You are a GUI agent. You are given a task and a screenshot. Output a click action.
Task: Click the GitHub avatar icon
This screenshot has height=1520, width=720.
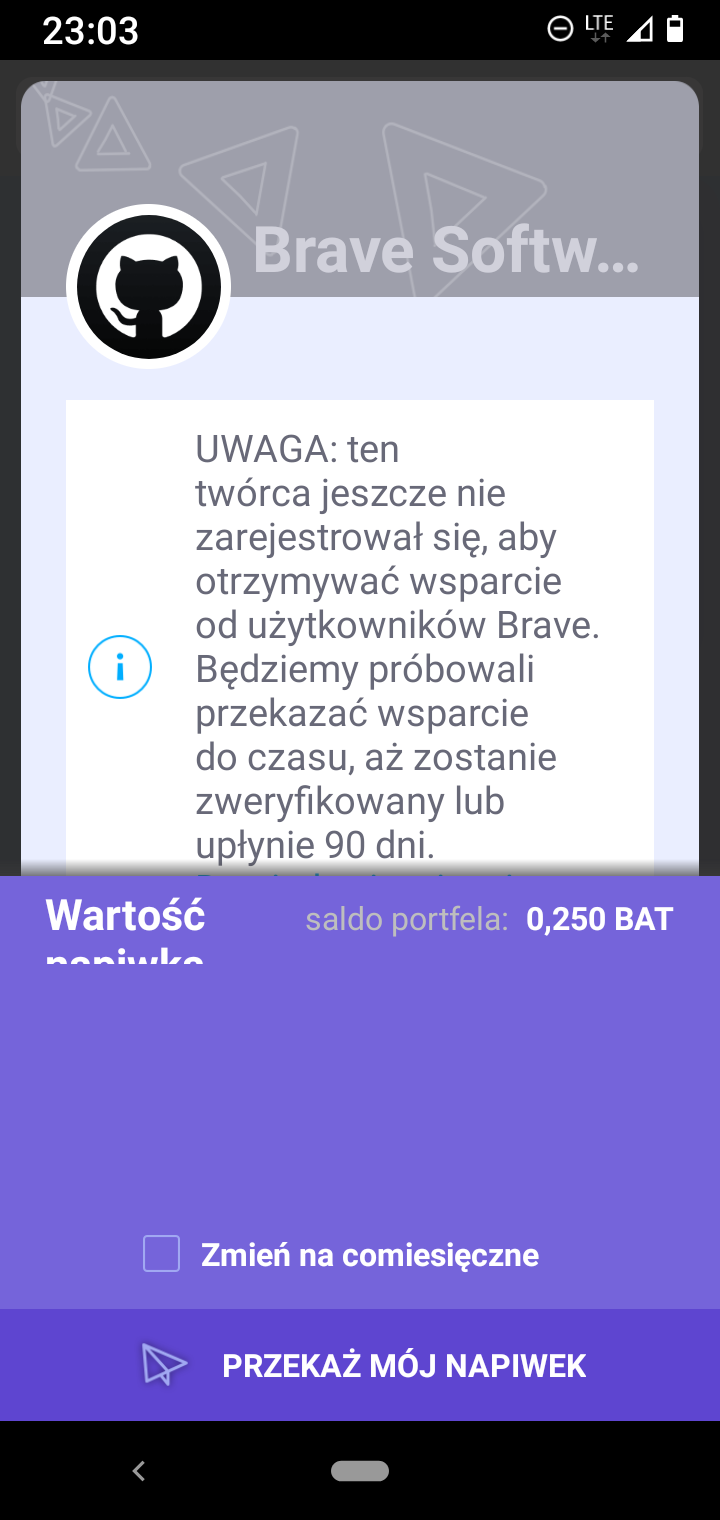pyautogui.click(x=148, y=286)
